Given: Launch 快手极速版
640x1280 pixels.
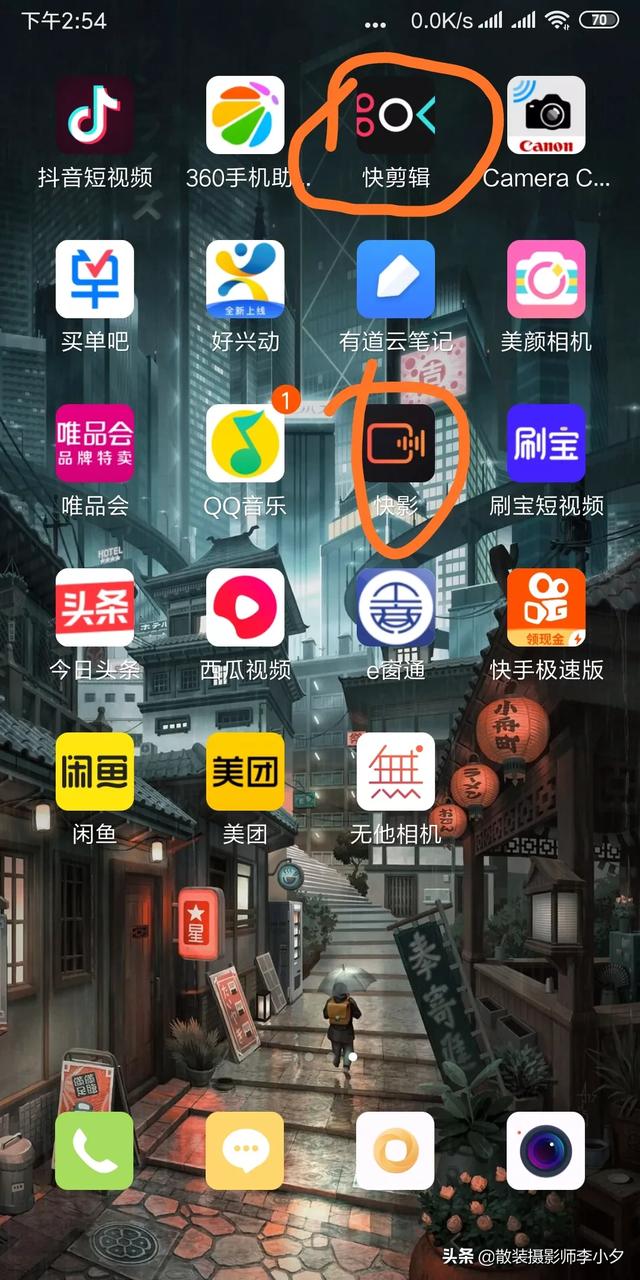Looking at the screenshot, I should pos(546,607).
